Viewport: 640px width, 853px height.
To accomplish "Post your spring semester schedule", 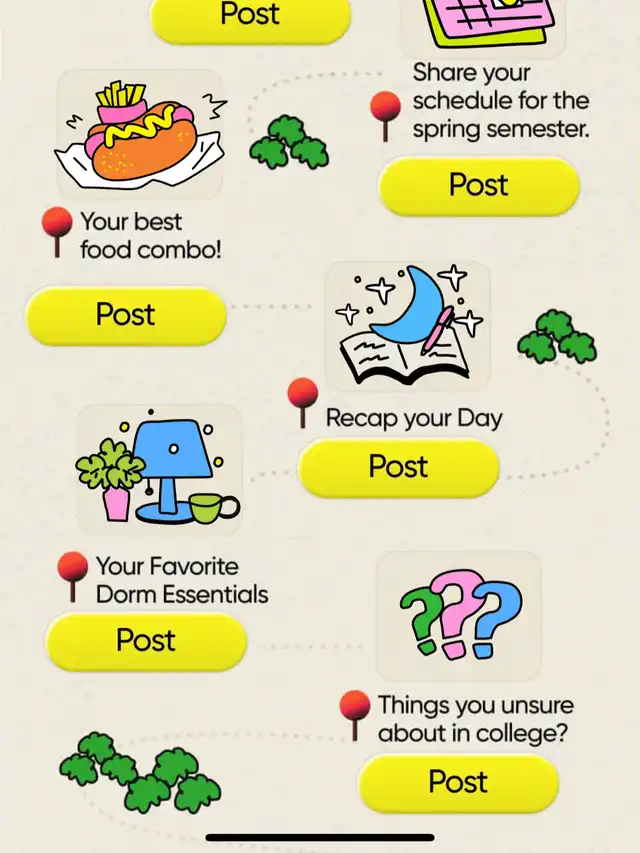I will point(478,186).
